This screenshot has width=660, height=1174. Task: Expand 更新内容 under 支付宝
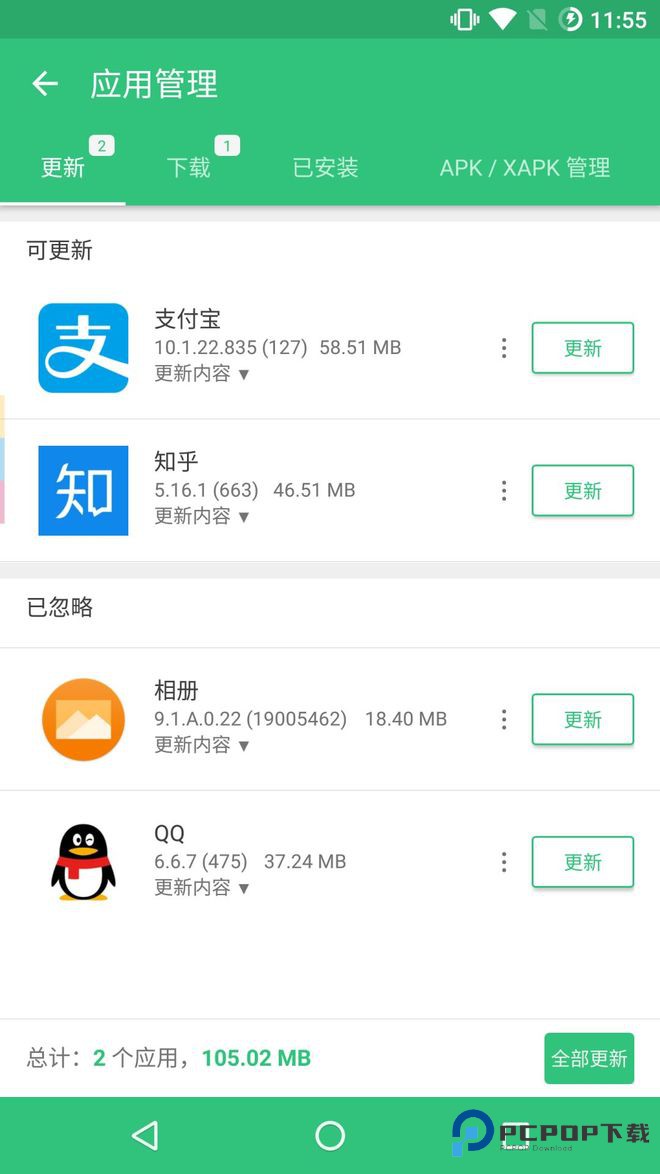tap(201, 374)
